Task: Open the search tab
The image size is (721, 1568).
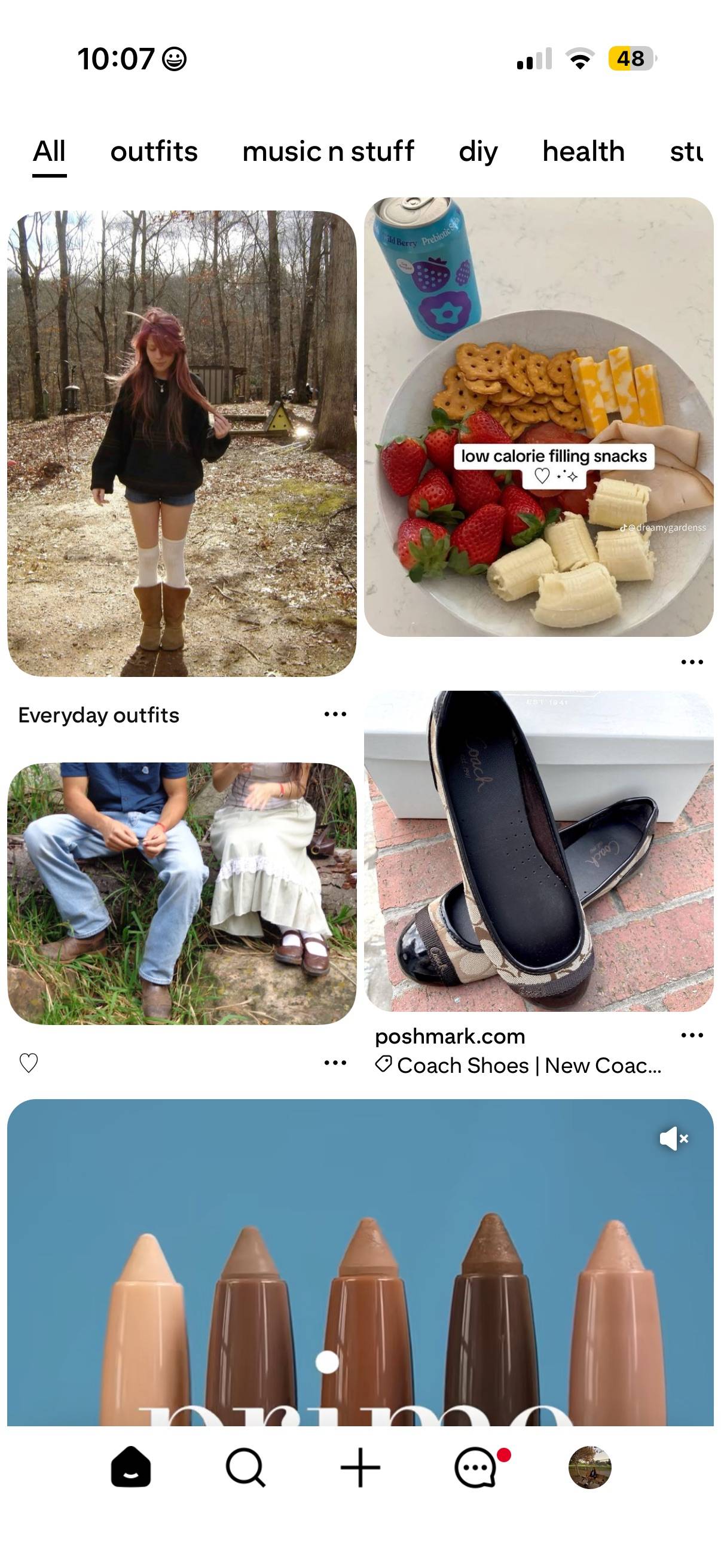Action: click(245, 1467)
